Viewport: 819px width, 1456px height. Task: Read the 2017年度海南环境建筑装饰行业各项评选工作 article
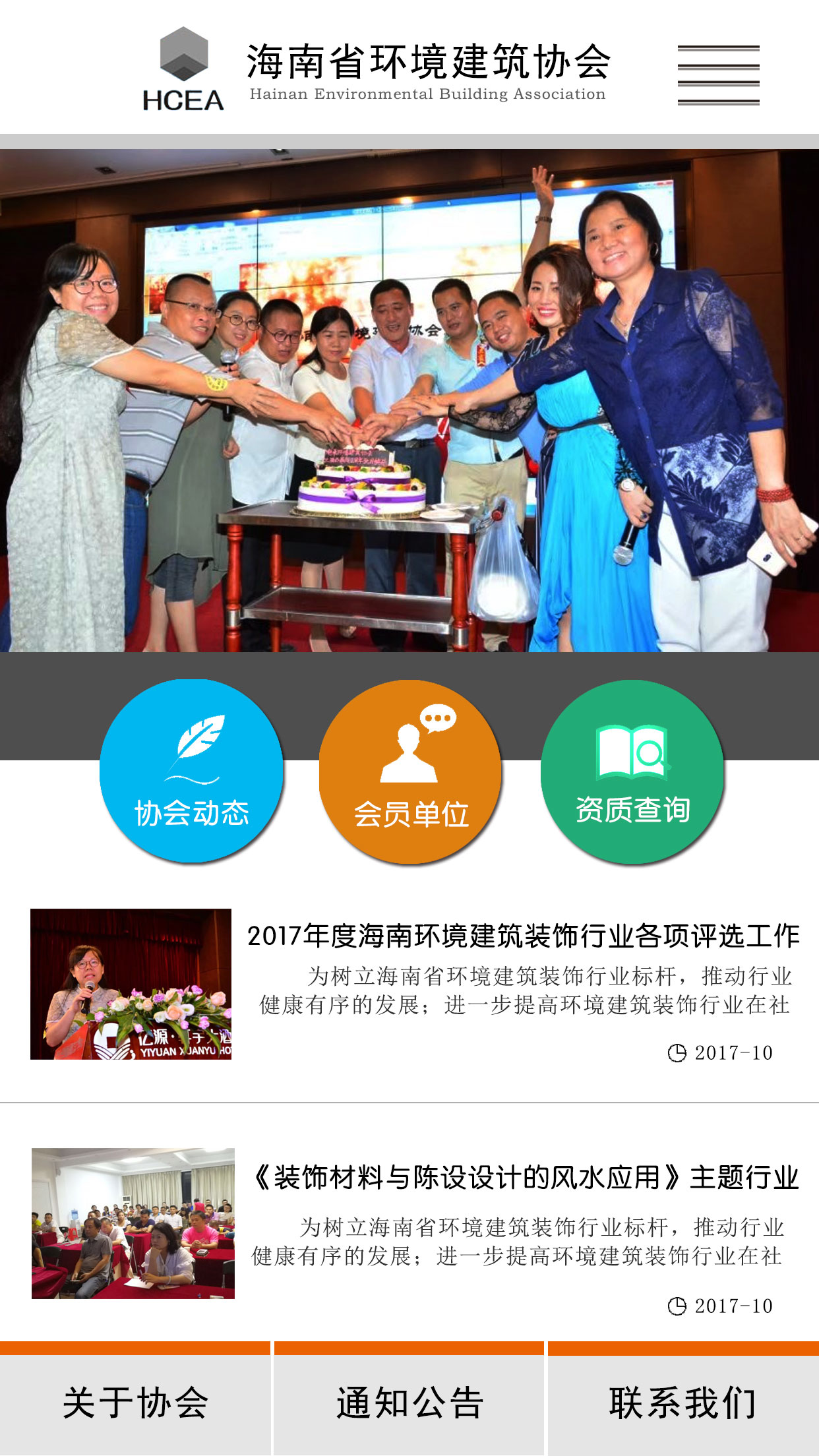pyautogui.click(x=523, y=936)
